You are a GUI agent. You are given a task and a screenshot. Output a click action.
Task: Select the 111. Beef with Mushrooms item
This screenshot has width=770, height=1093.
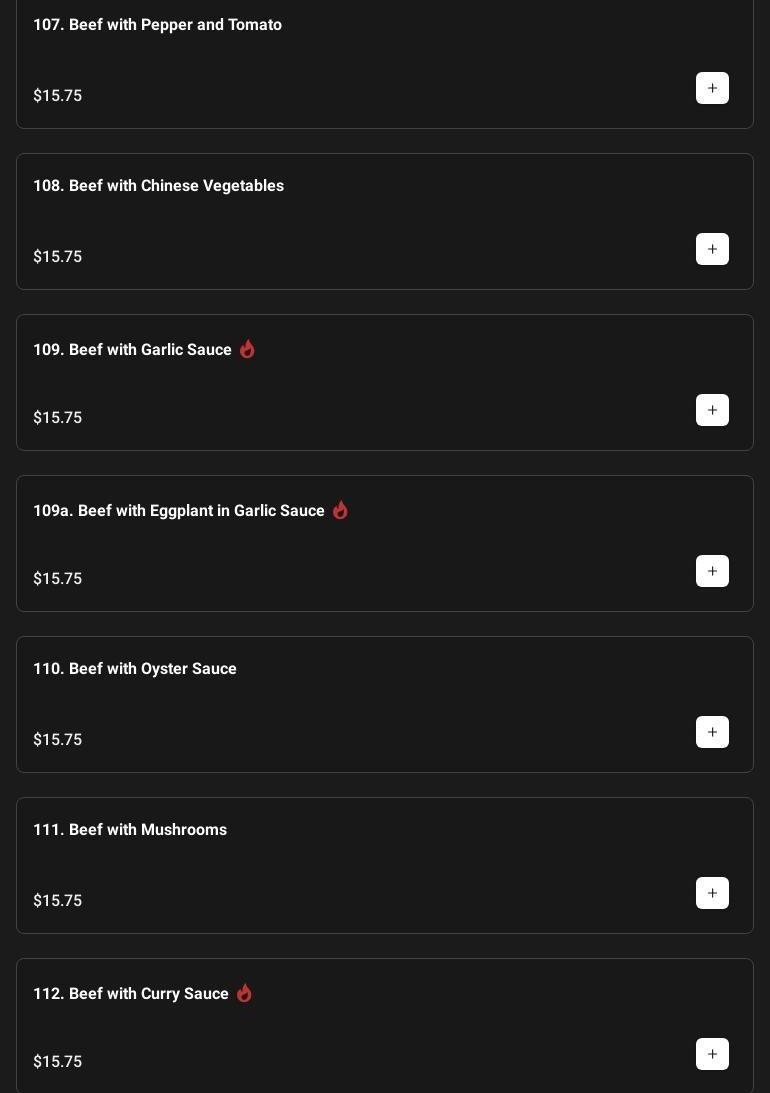pos(130,830)
